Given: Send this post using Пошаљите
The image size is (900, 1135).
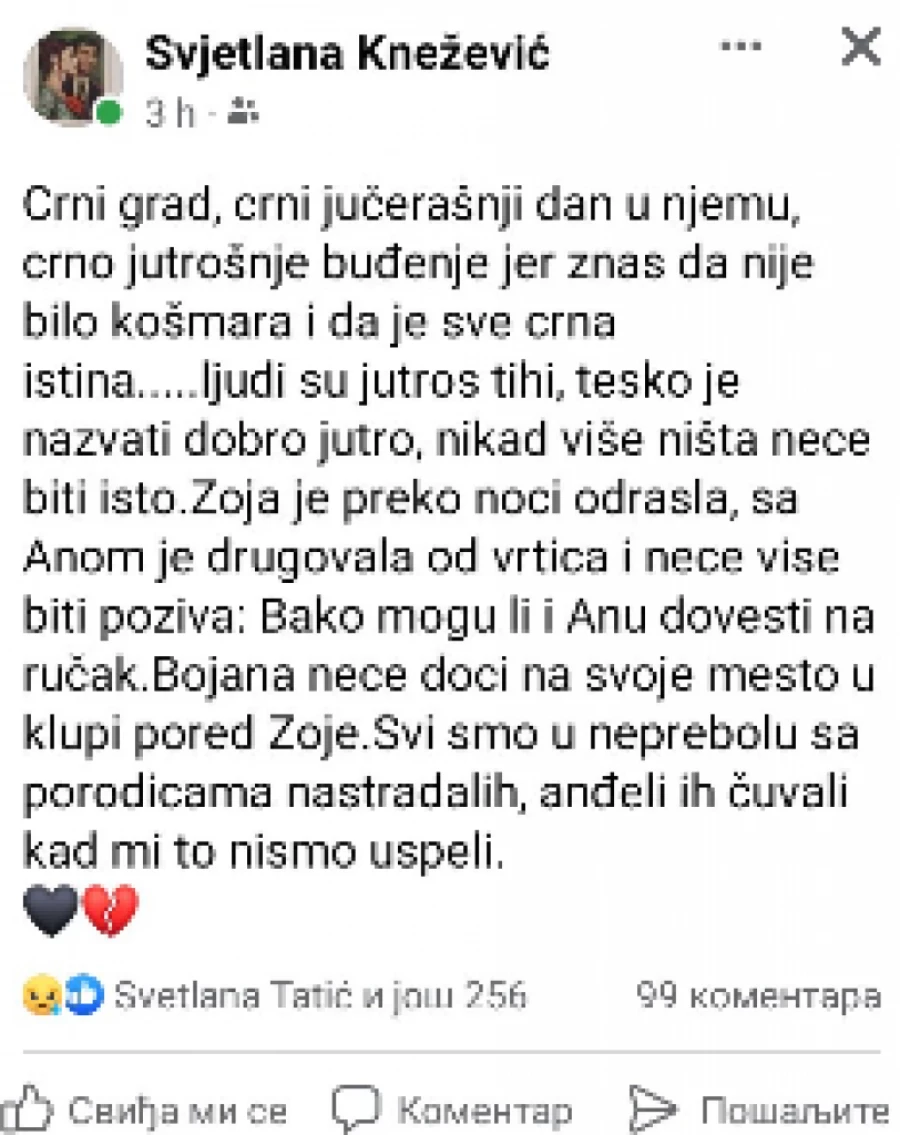Looking at the screenshot, I should 758,1109.
